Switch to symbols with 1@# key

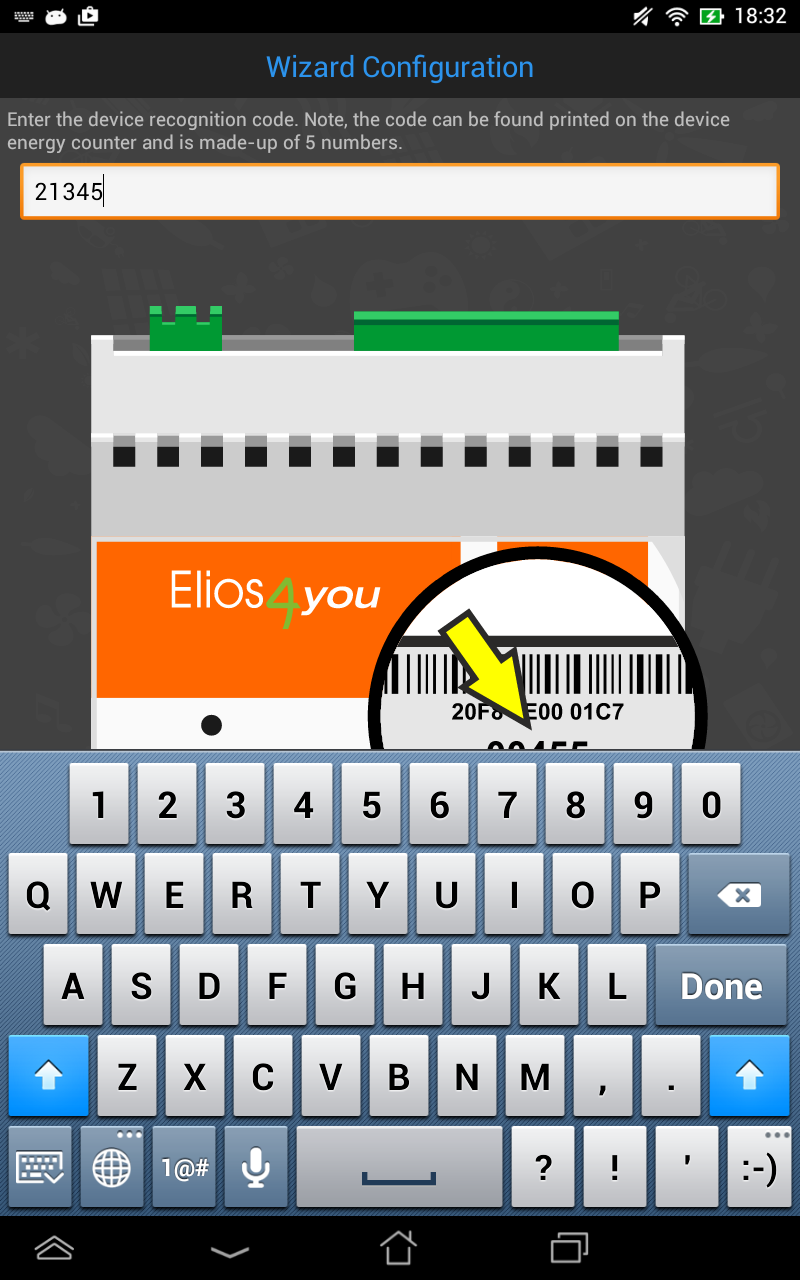pos(185,1167)
